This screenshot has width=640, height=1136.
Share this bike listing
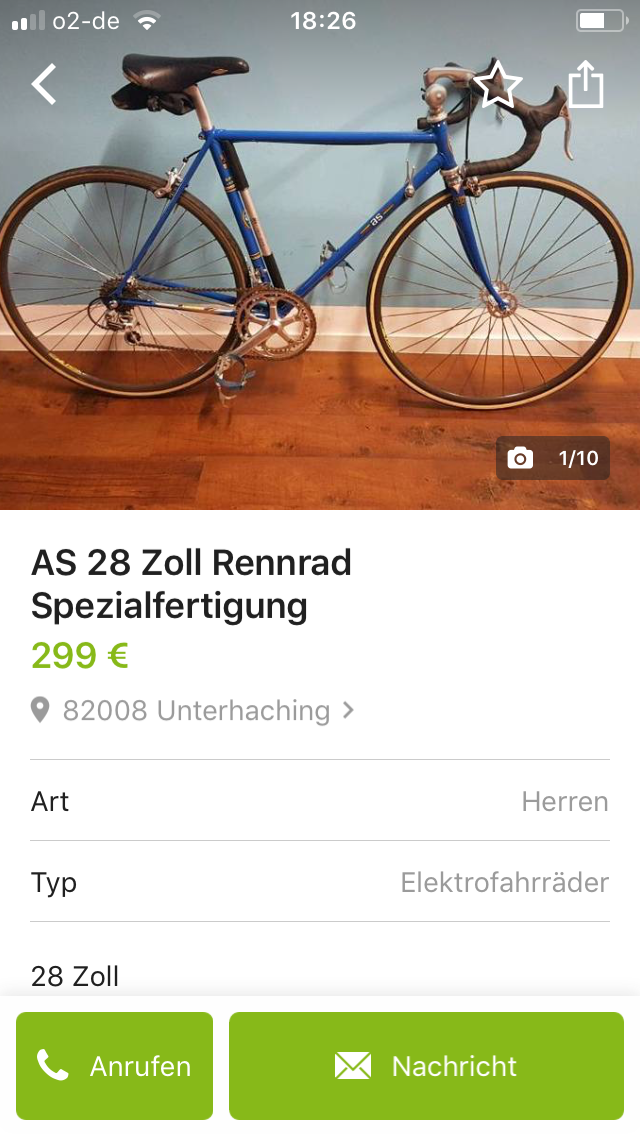pyautogui.click(x=587, y=84)
